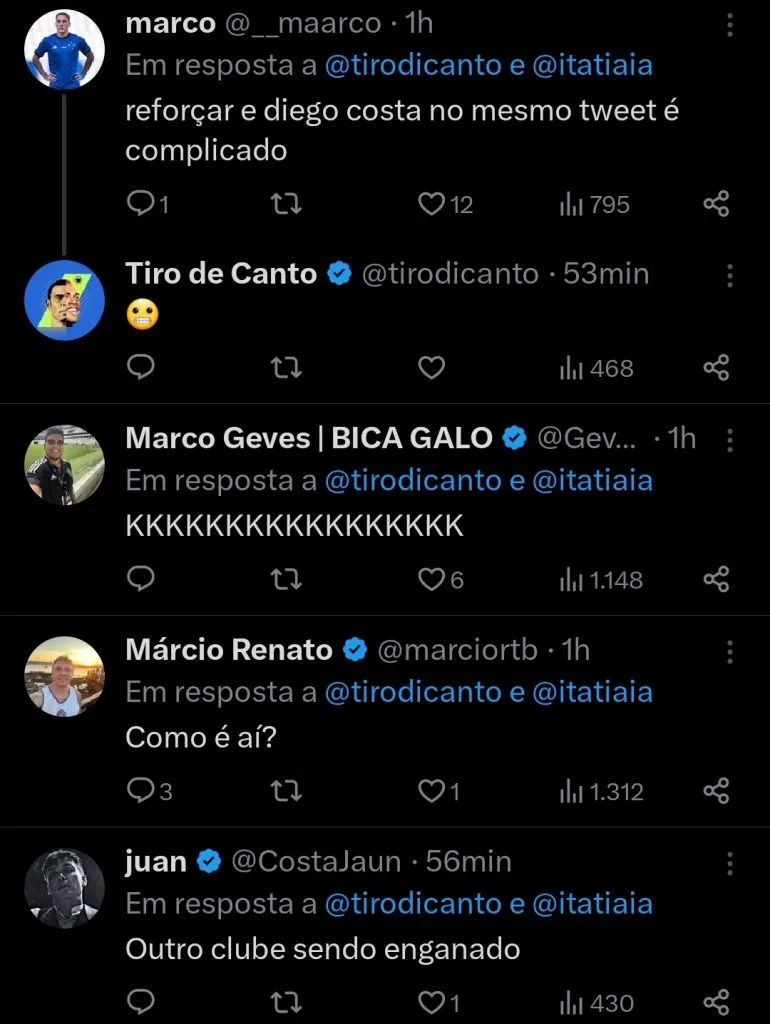Image resolution: width=770 pixels, height=1024 pixels.
Task: Open marco's profile picture
Action: [x=63, y=45]
